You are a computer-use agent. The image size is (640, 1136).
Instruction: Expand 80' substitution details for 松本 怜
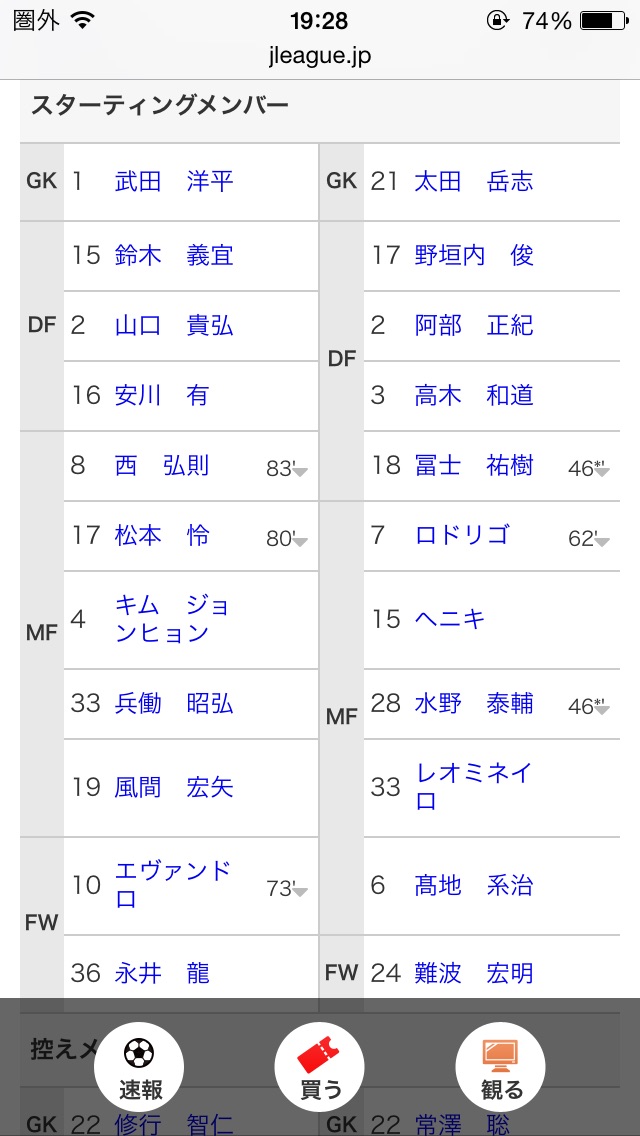pyautogui.click(x=287, y=538)
